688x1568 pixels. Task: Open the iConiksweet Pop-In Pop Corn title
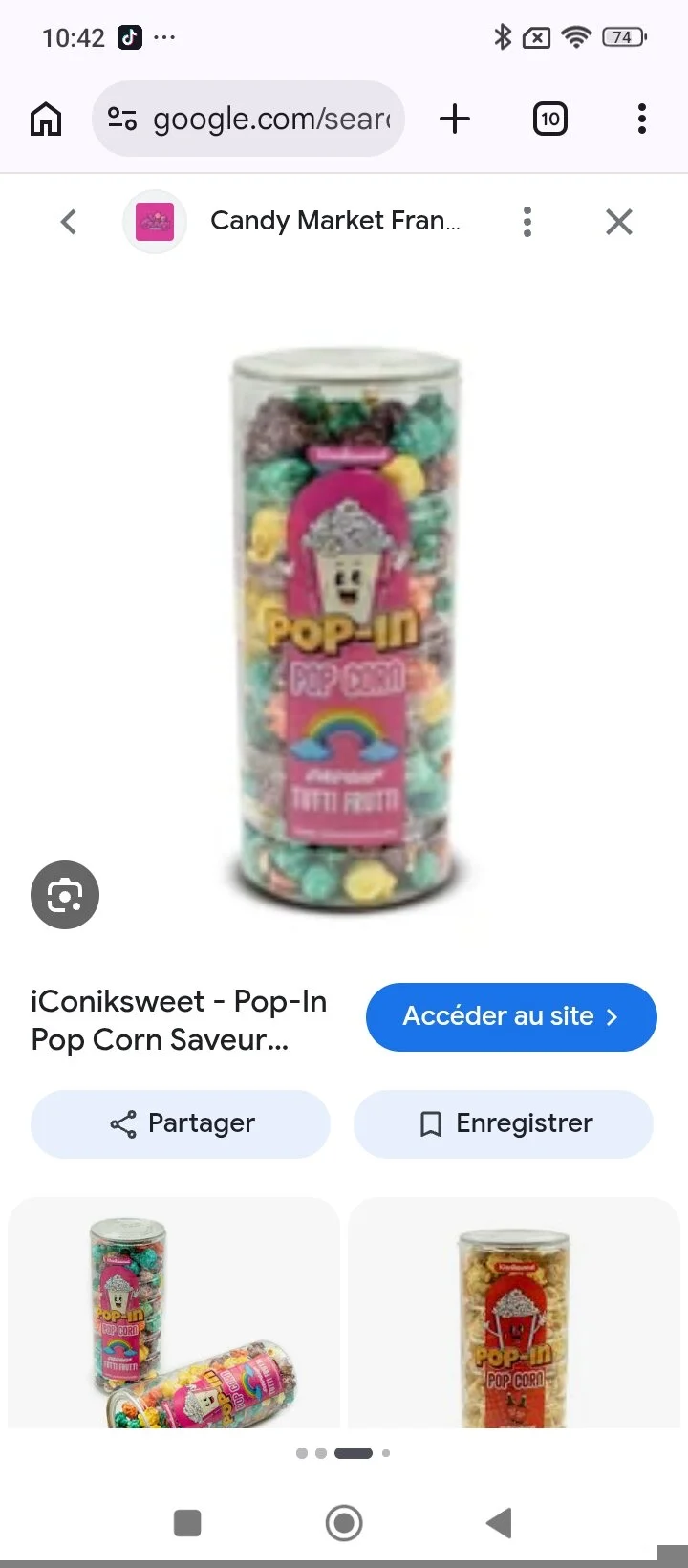click(x=179, y=1020)
